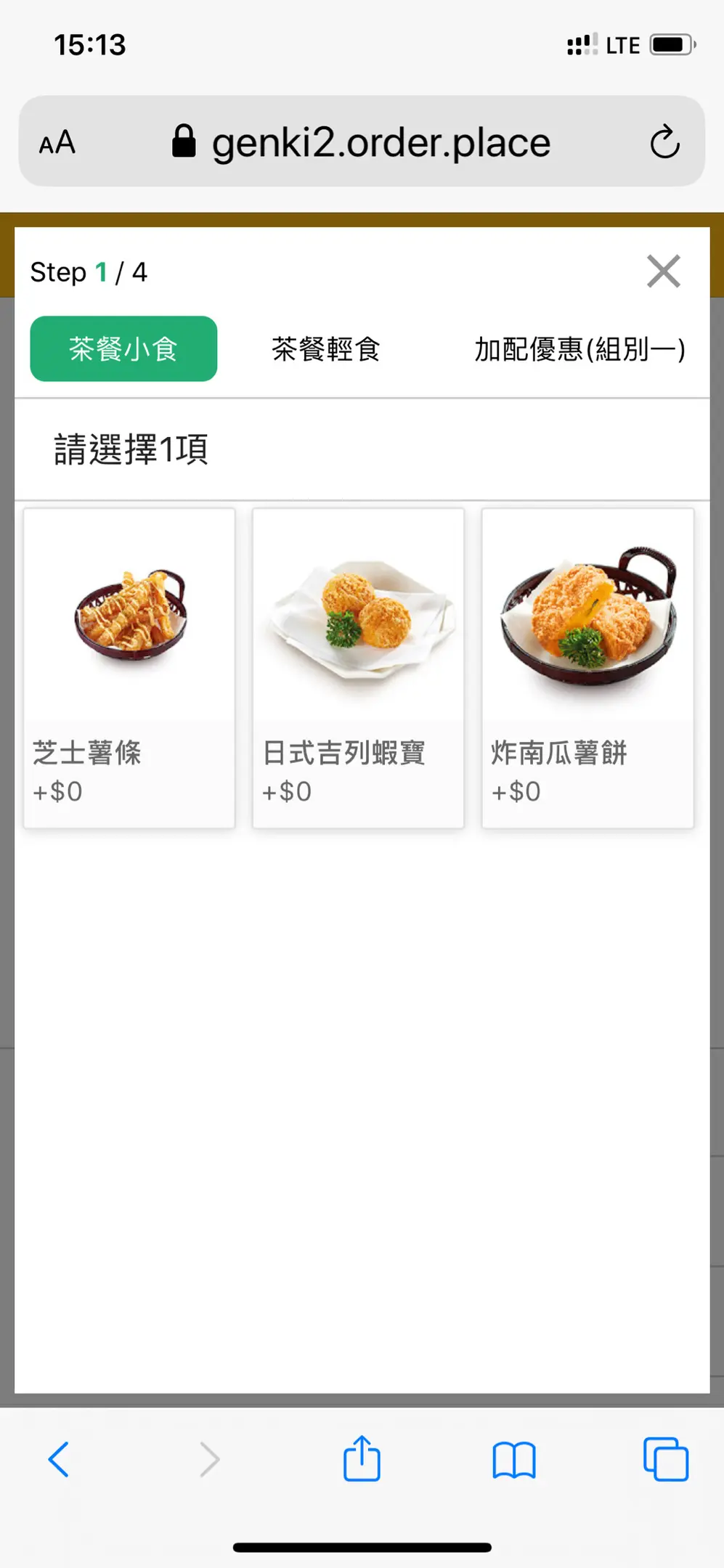Close the Step 1 / 4 dialog
Viewport: 724px width, 1568px height.
click(663, 271)
